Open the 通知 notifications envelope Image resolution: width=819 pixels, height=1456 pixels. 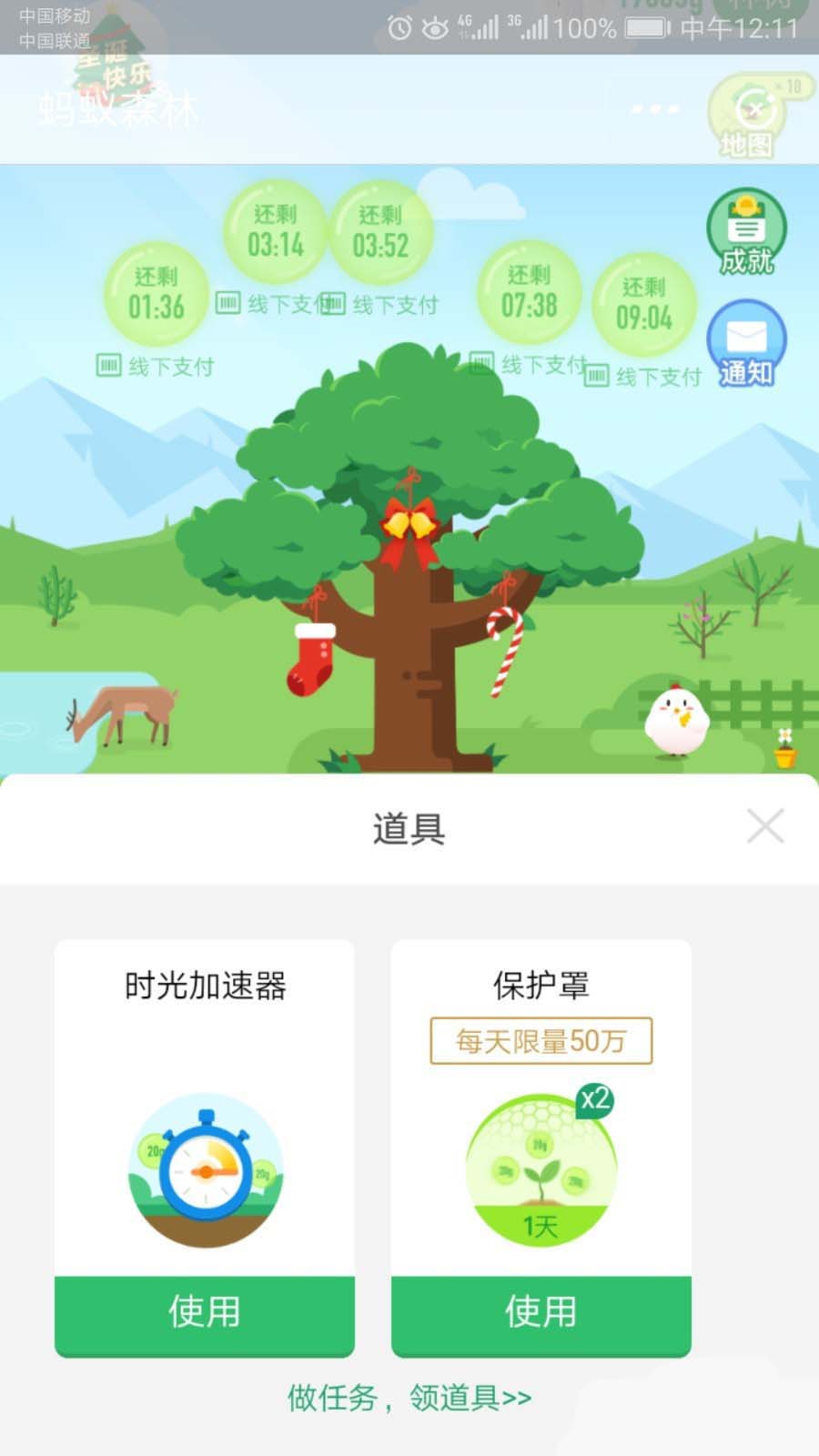click(746, 343)
